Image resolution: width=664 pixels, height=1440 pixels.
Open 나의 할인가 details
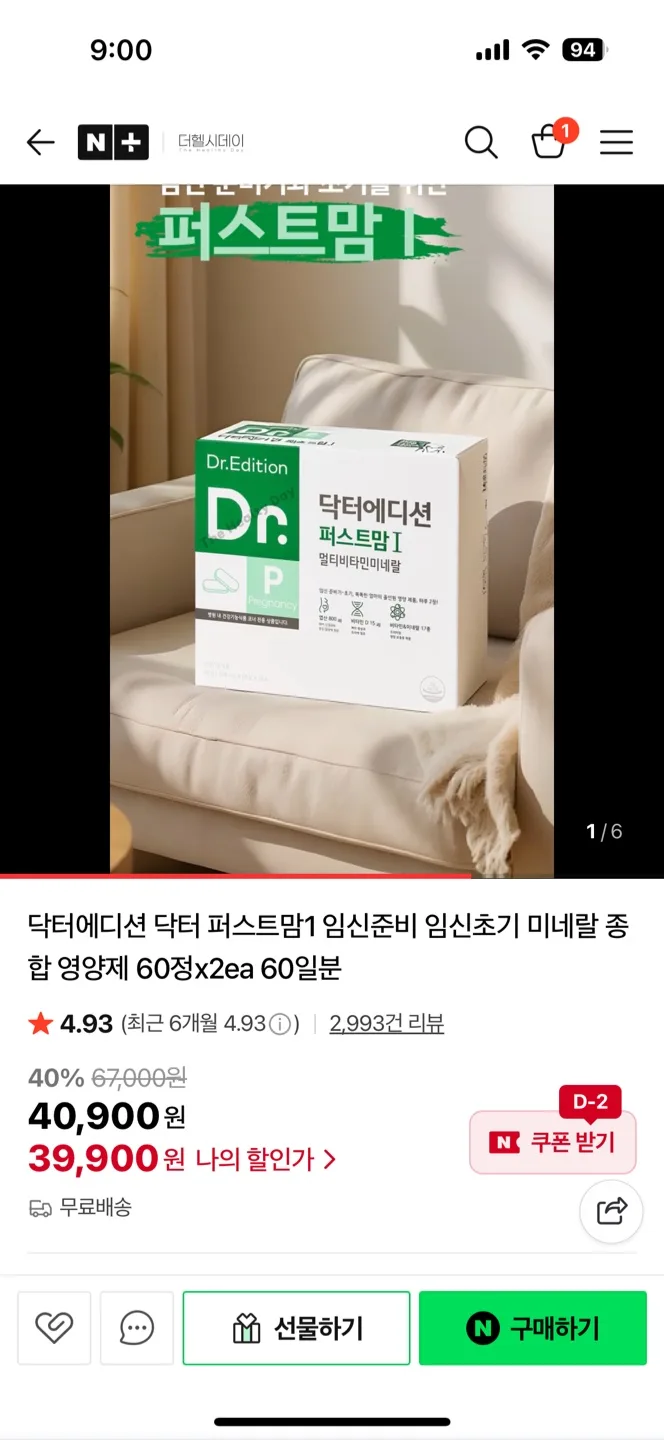pos(265,1159)
